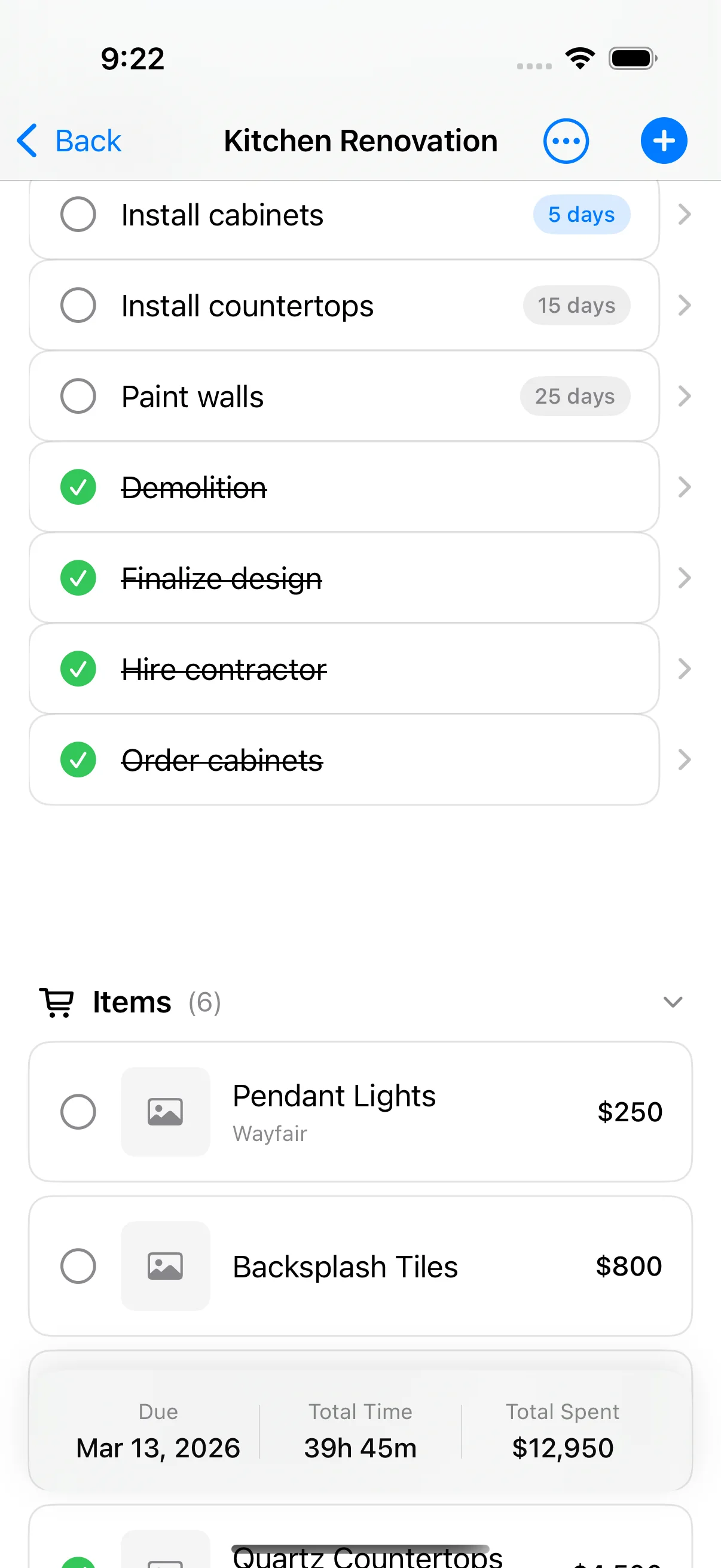721x1568 pixels.
Task: Tap the green checkmark on Order cabinets
Action: click(78, 759)
